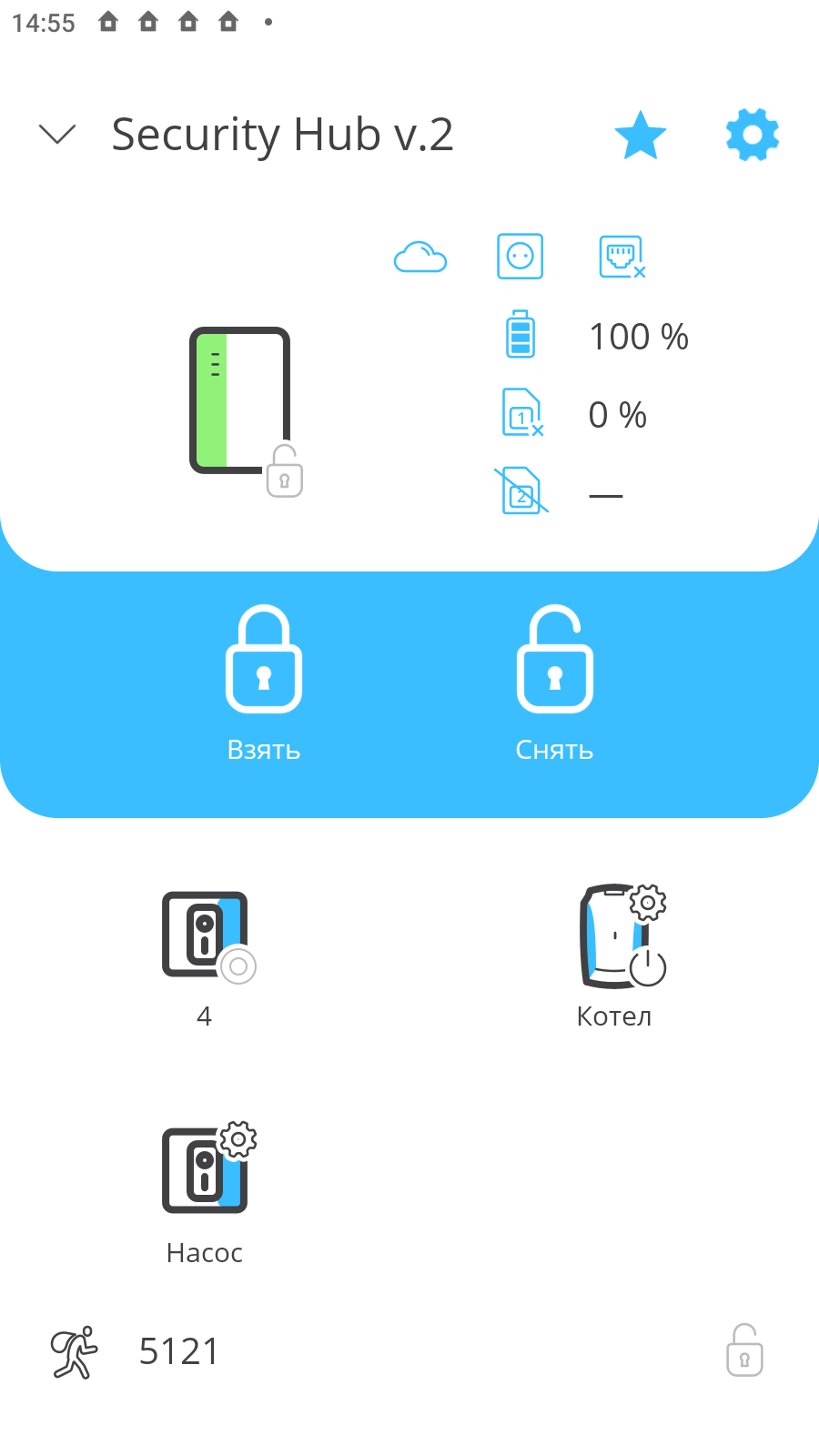819x1456 pixels.
Task: Open section 5121 row
Action: click(x=179, y=1351)
